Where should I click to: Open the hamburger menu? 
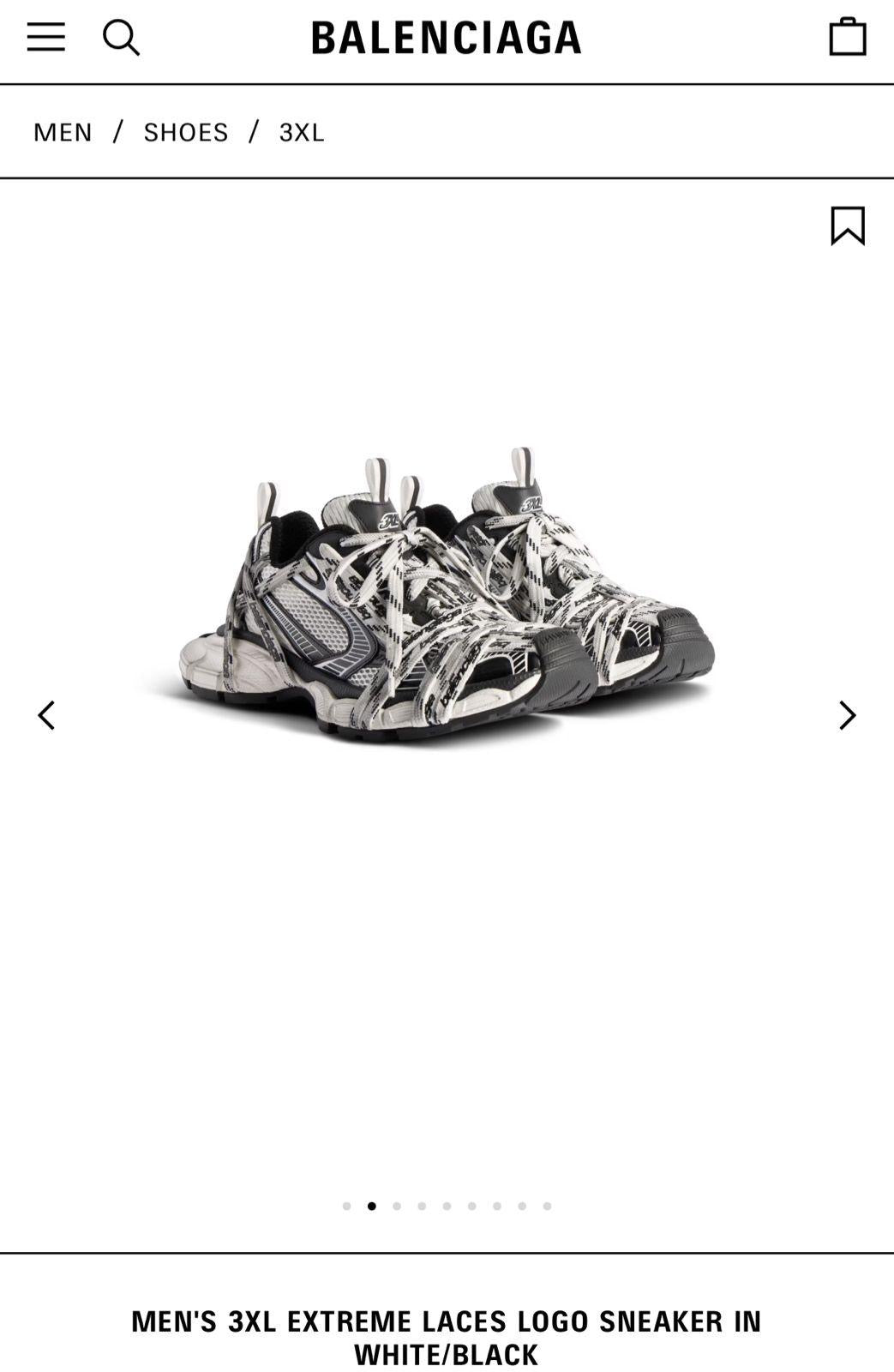[x=45, y=37]
